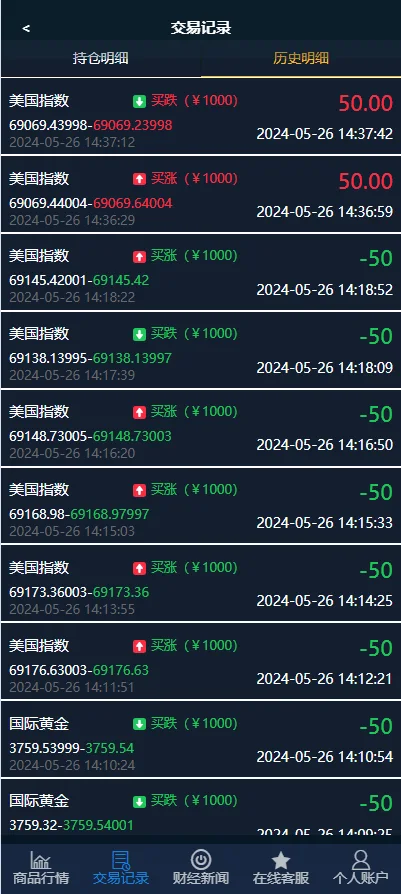Open 财经新闻 financial news
The height and width of the screenshot is (894, 401).
[201, 867]
